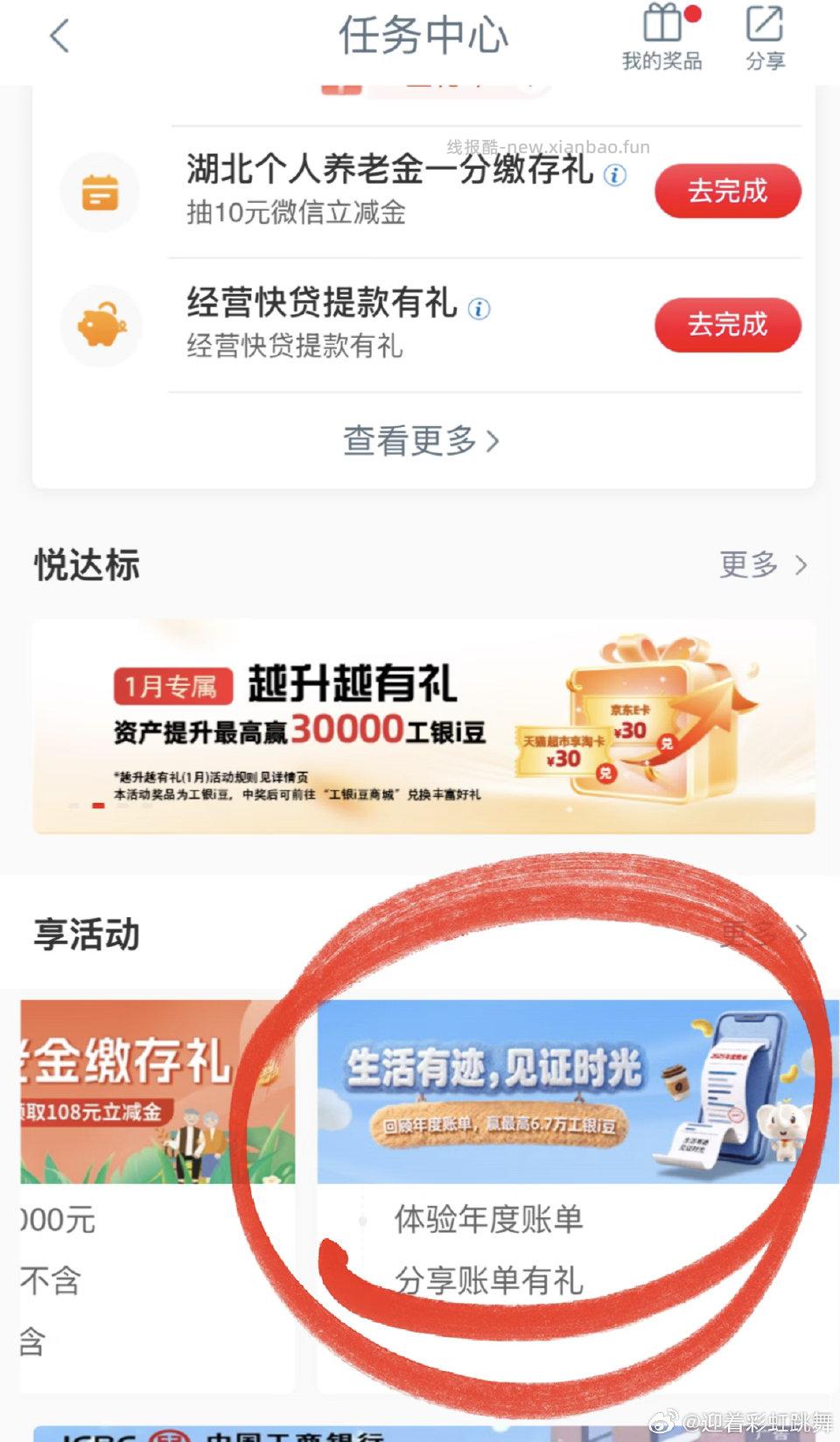This screenshot has height=1442, width=840.
Task: Tap the piggy bank icon for 经营快贷 task
Action: (x=101, y=325)
